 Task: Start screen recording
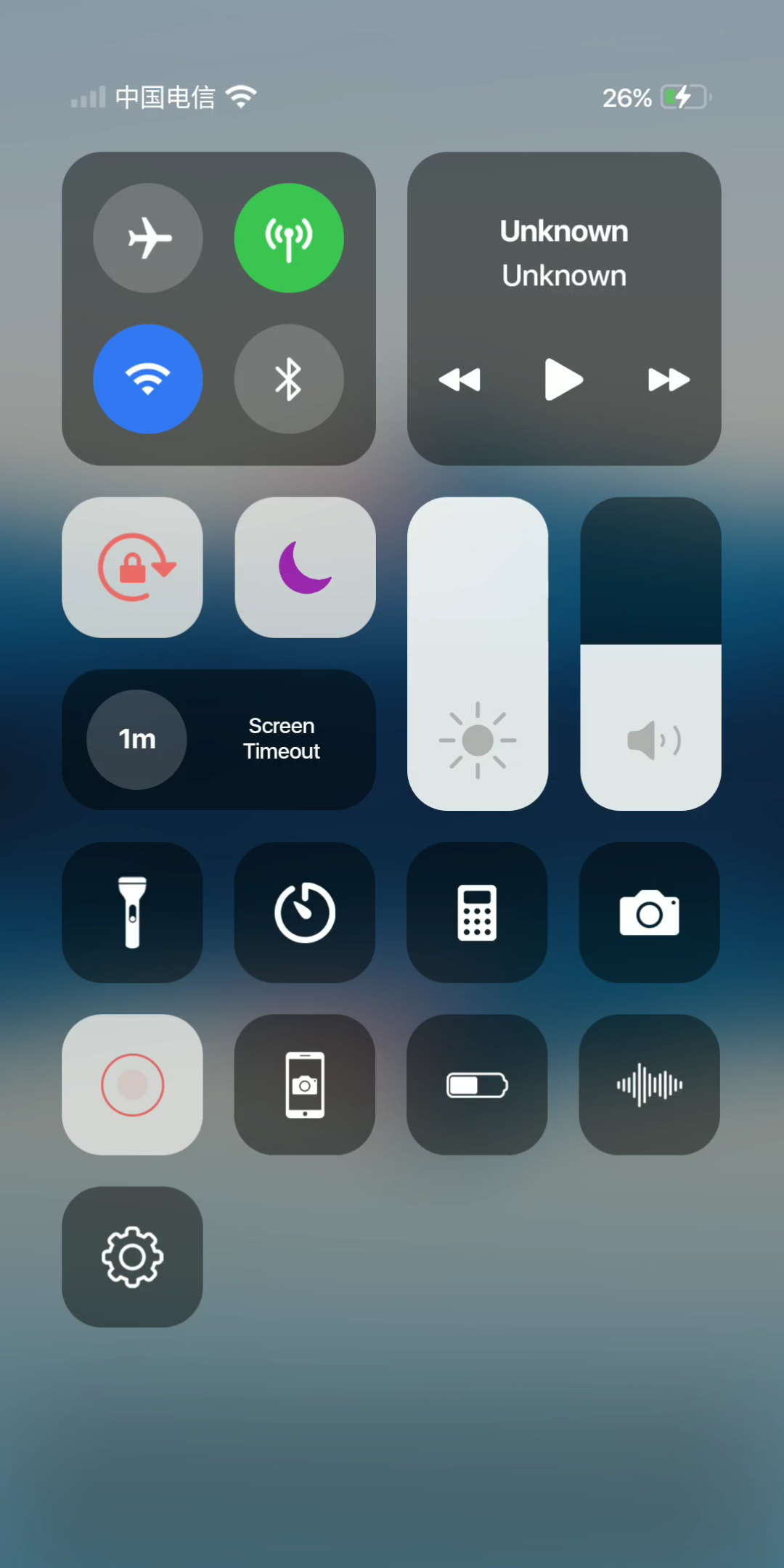point(133,1085)
